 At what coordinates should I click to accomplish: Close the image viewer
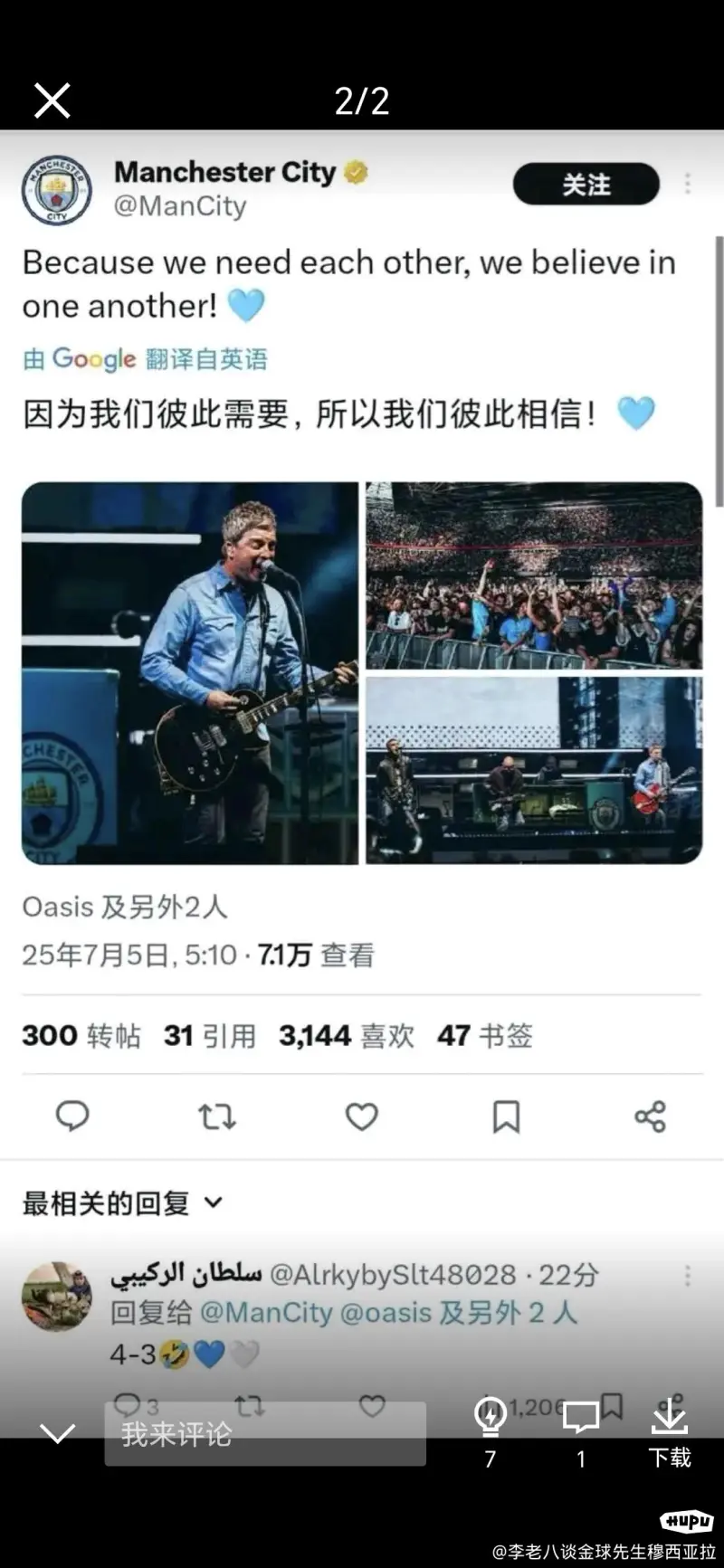point(52,100)
